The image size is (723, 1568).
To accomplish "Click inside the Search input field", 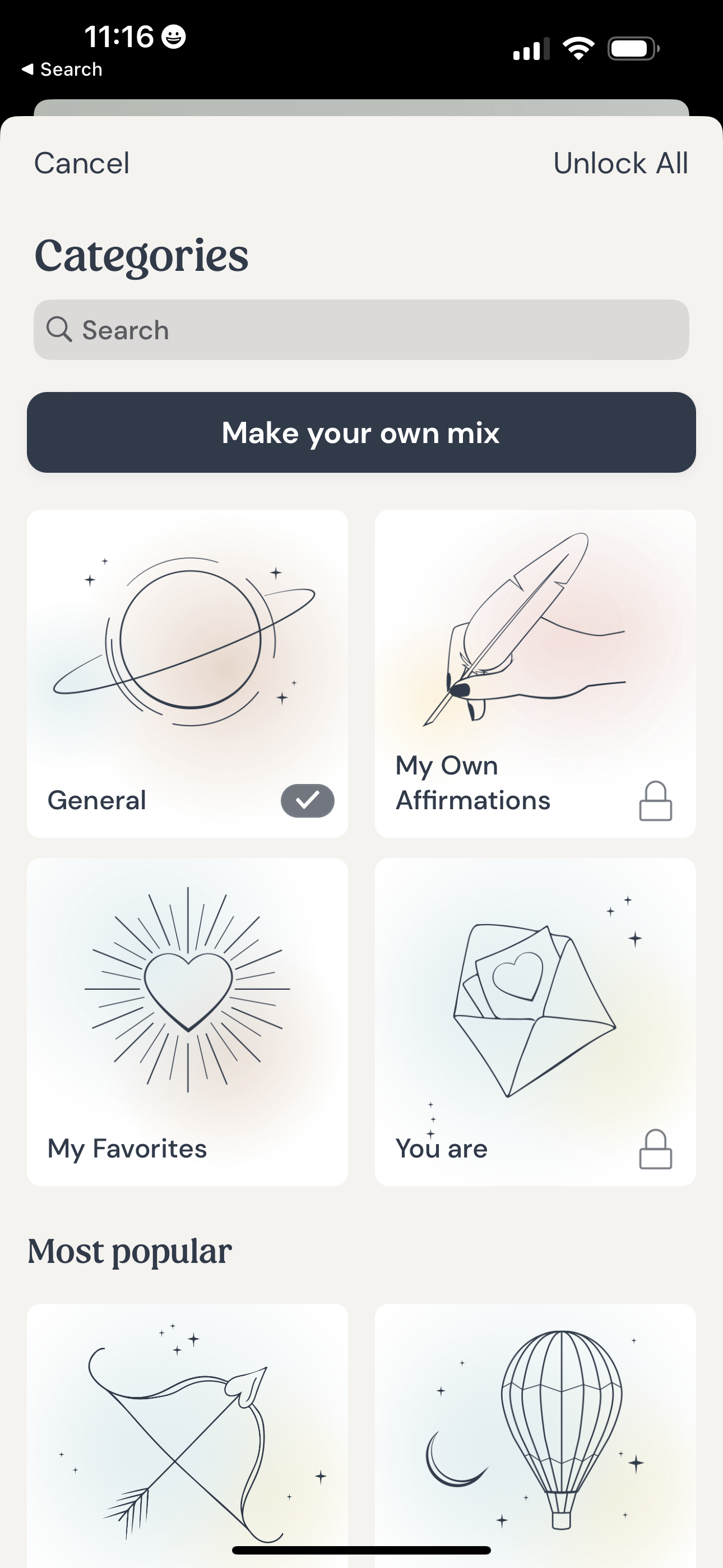I will pyautogui.click(x=361, y=329).
